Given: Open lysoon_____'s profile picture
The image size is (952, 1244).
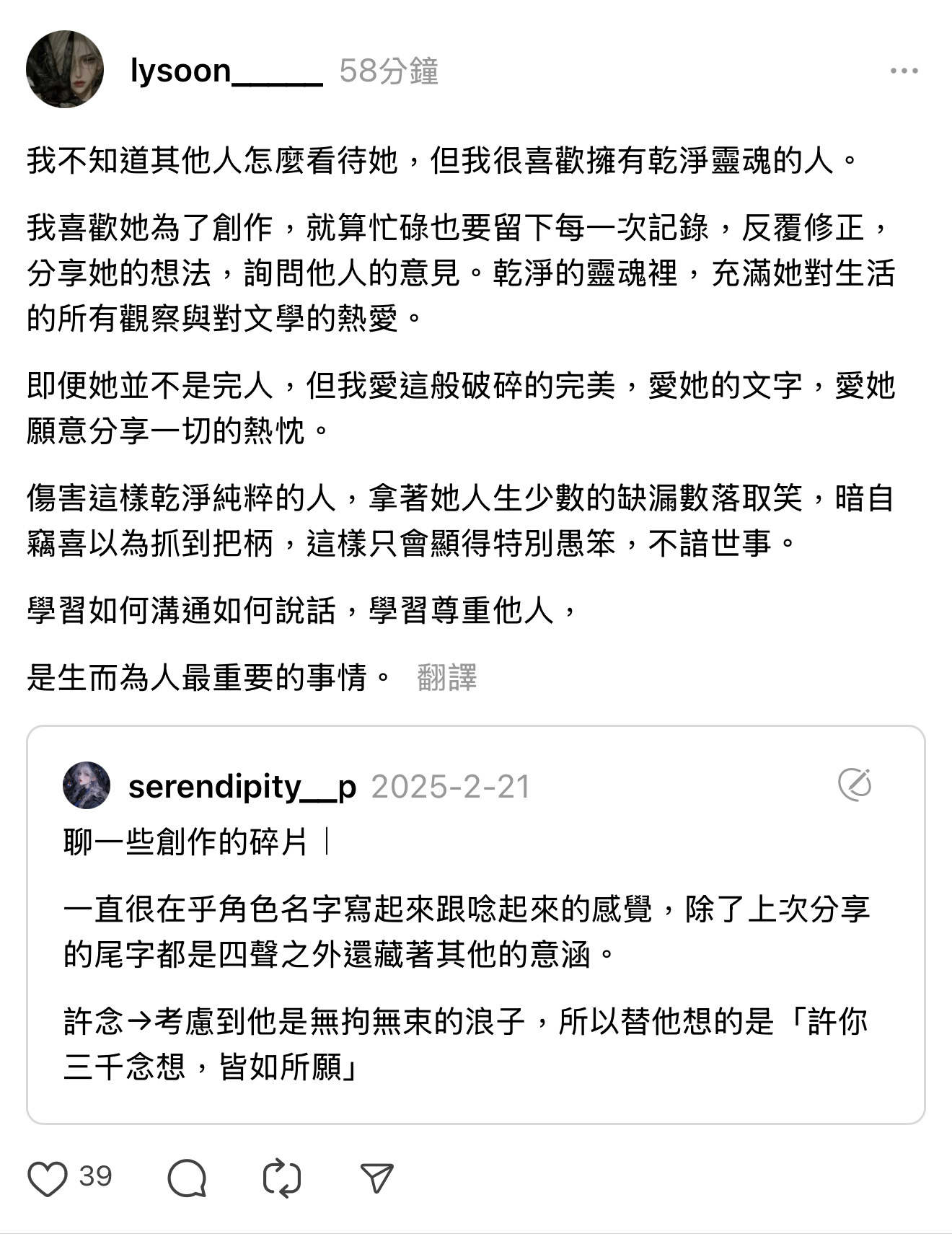Looking at the screenshot, I should [65, 69].
